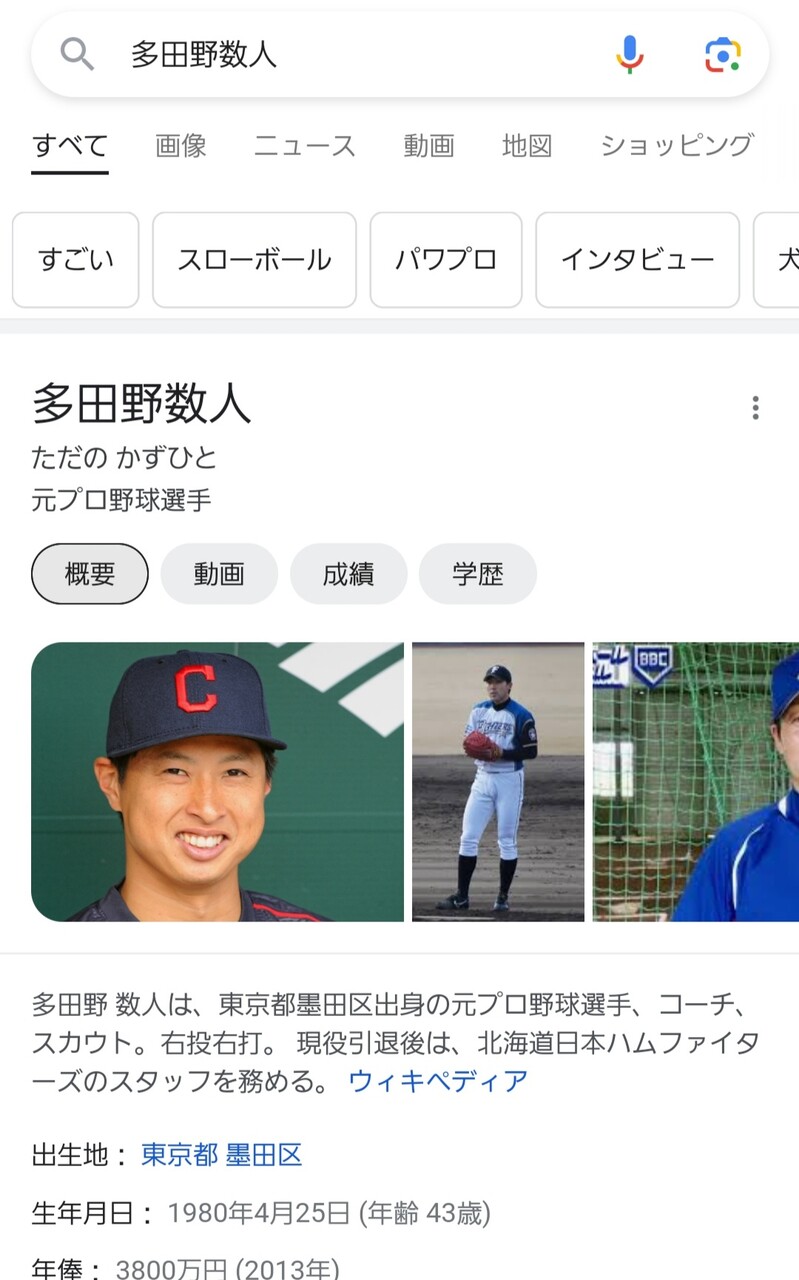Open Google Lens camera search

point(722,54)
